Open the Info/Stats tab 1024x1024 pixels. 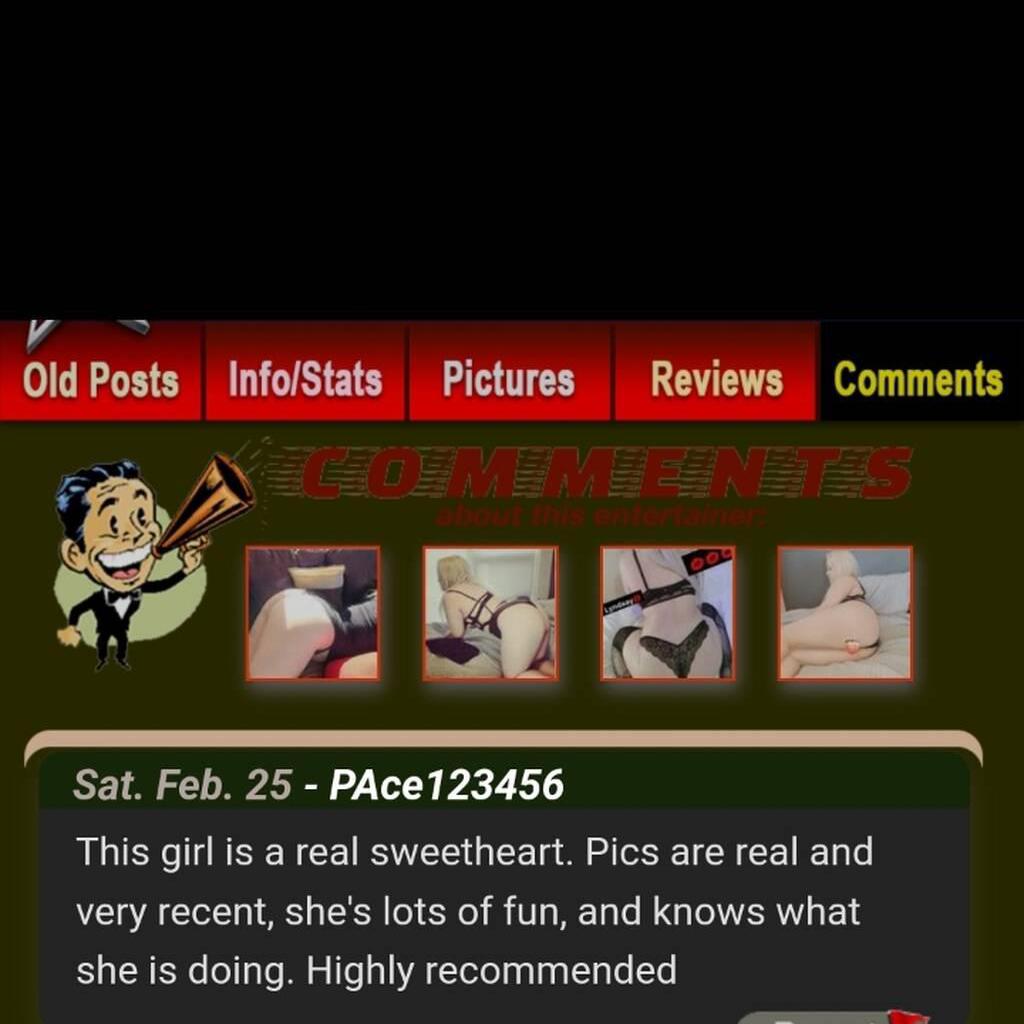click(x=305, y=380)
